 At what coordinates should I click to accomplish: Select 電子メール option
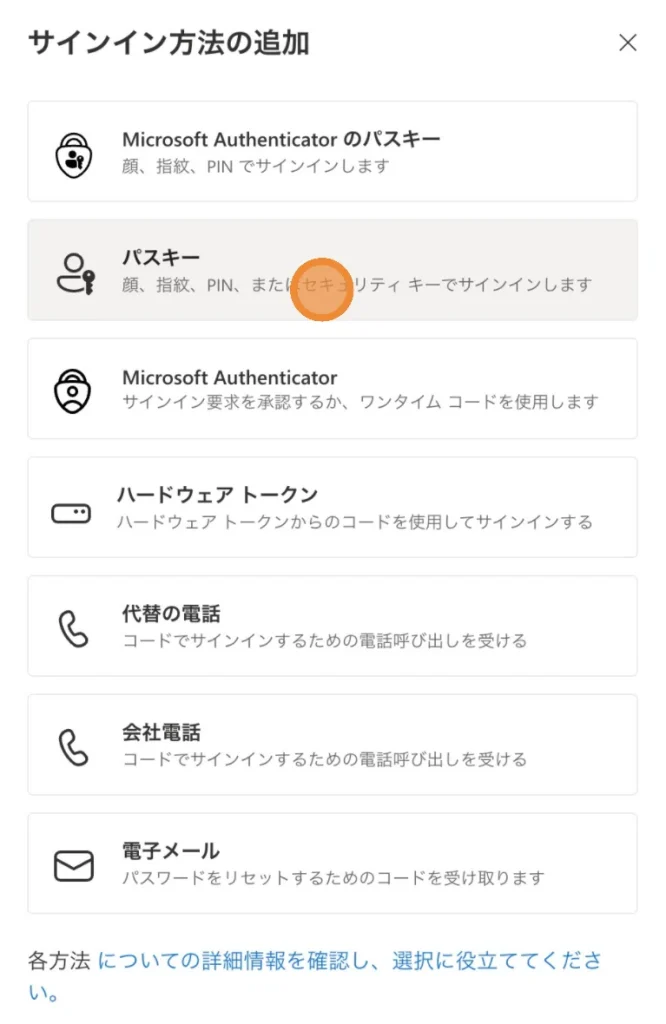coord(332,864)
